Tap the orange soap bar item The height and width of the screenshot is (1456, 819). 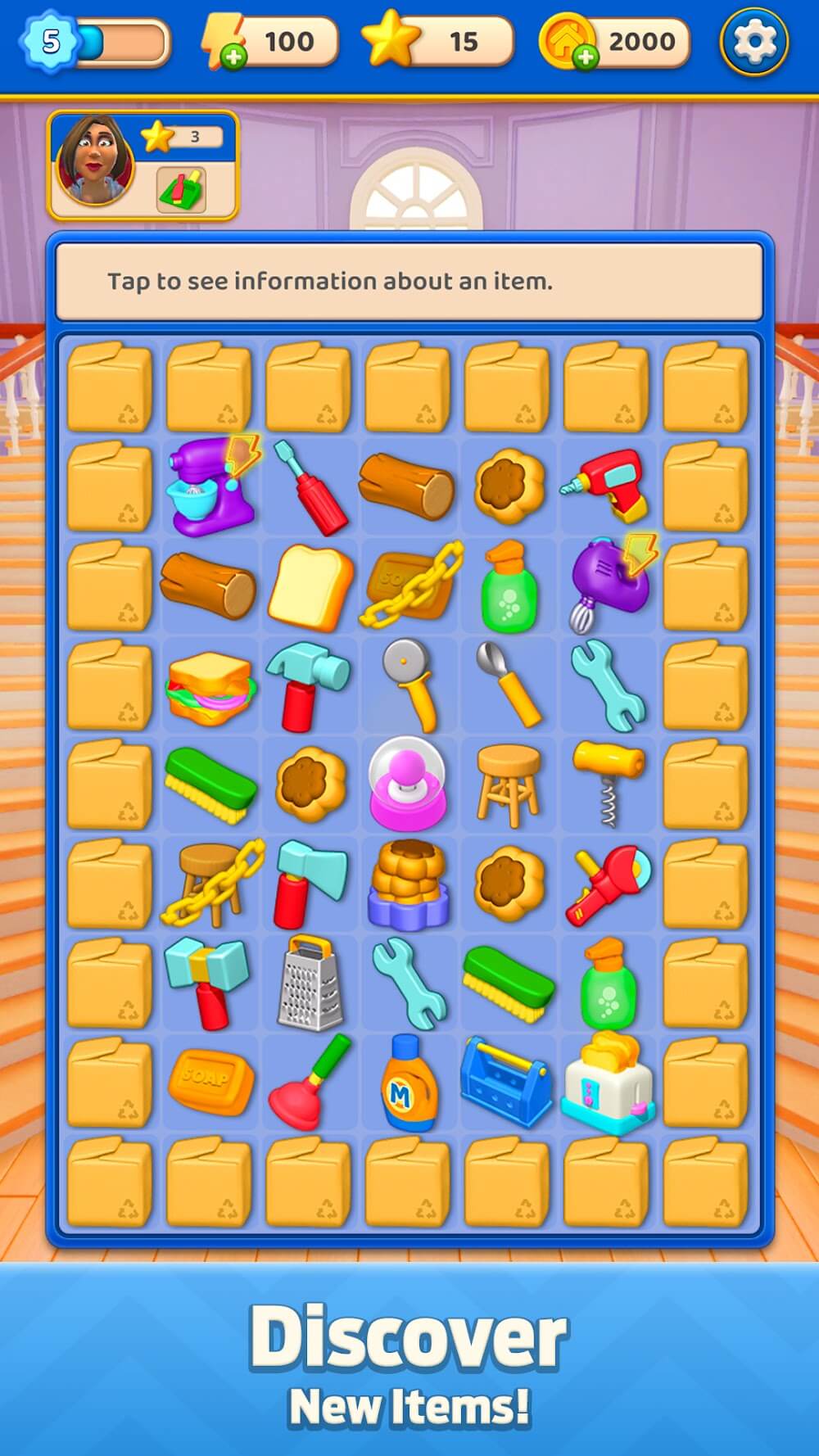(210, 1081)
